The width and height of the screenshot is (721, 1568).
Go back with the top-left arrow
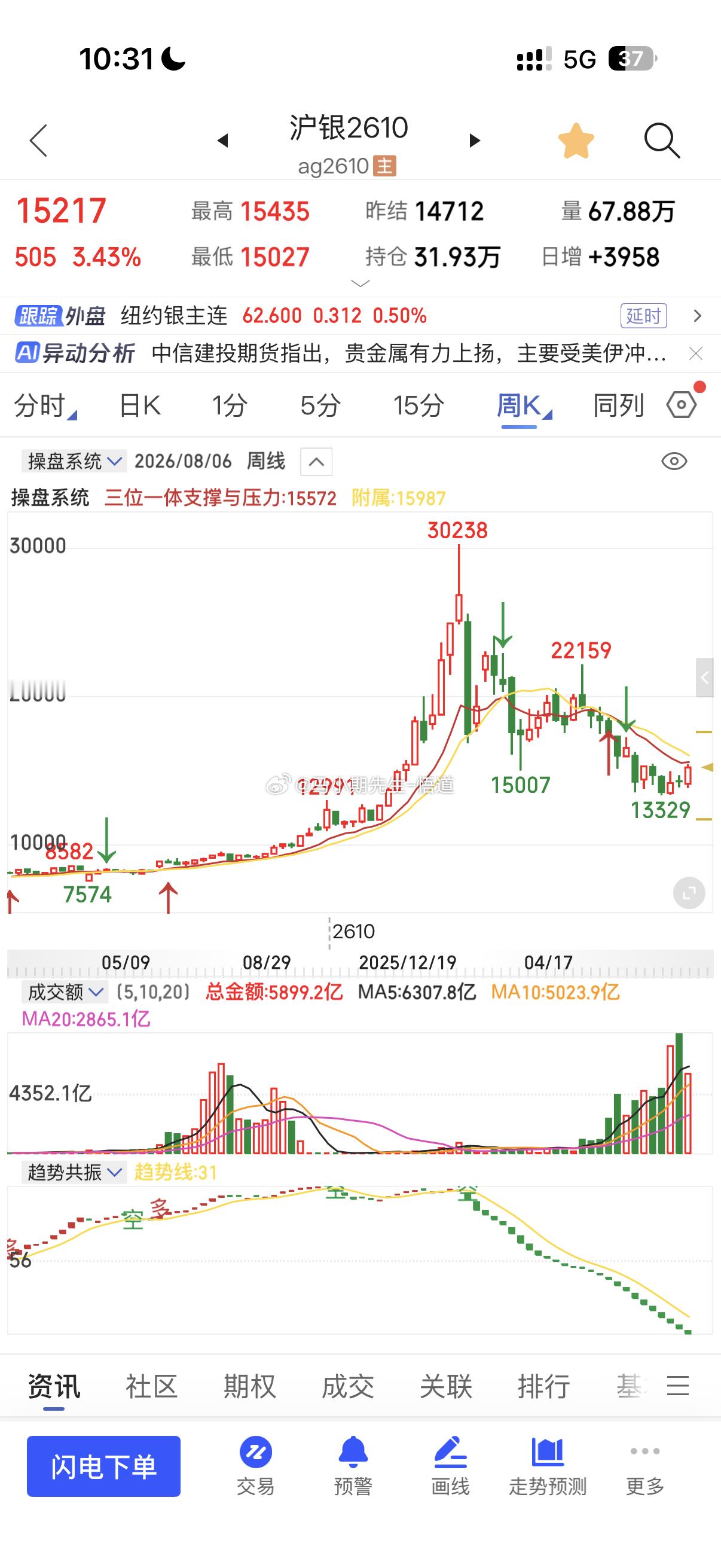[x=38, y=141]
